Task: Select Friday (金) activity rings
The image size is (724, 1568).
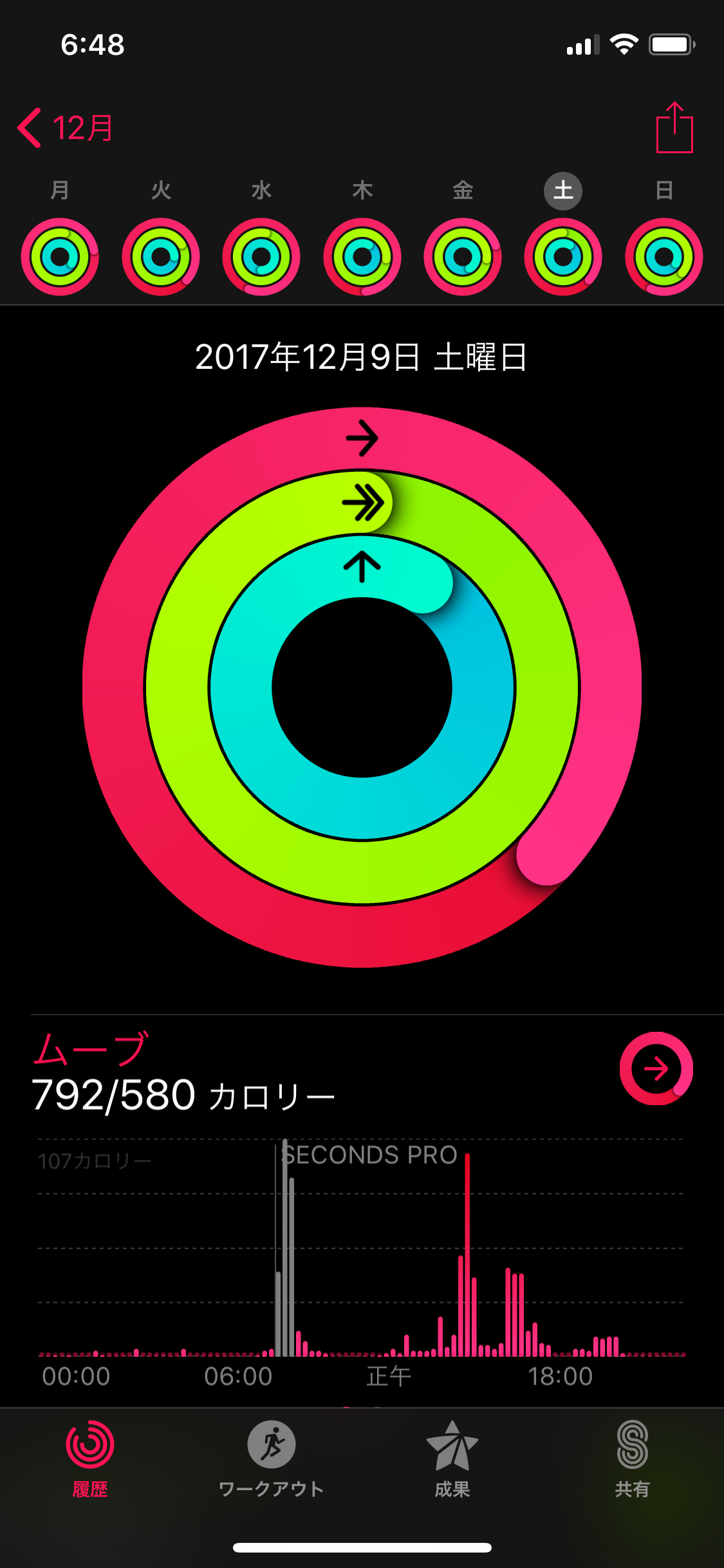Action: (463, 257)
